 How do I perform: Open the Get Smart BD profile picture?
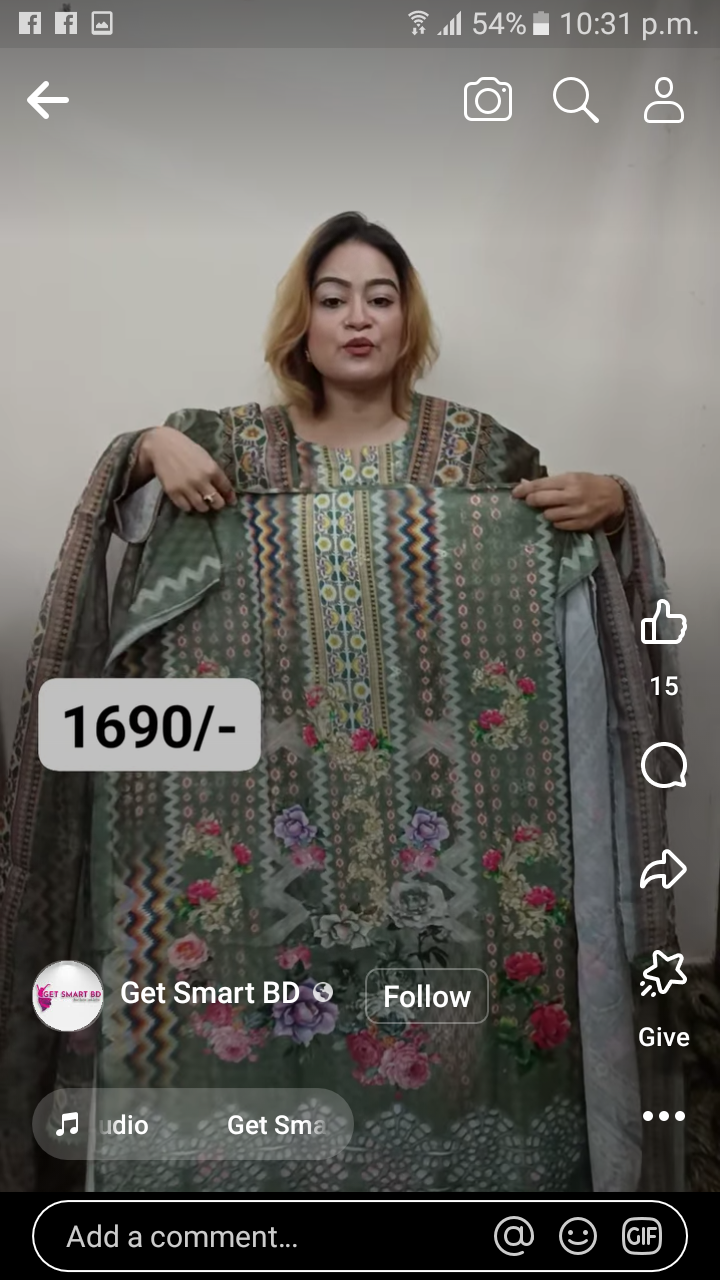point(68,995)
